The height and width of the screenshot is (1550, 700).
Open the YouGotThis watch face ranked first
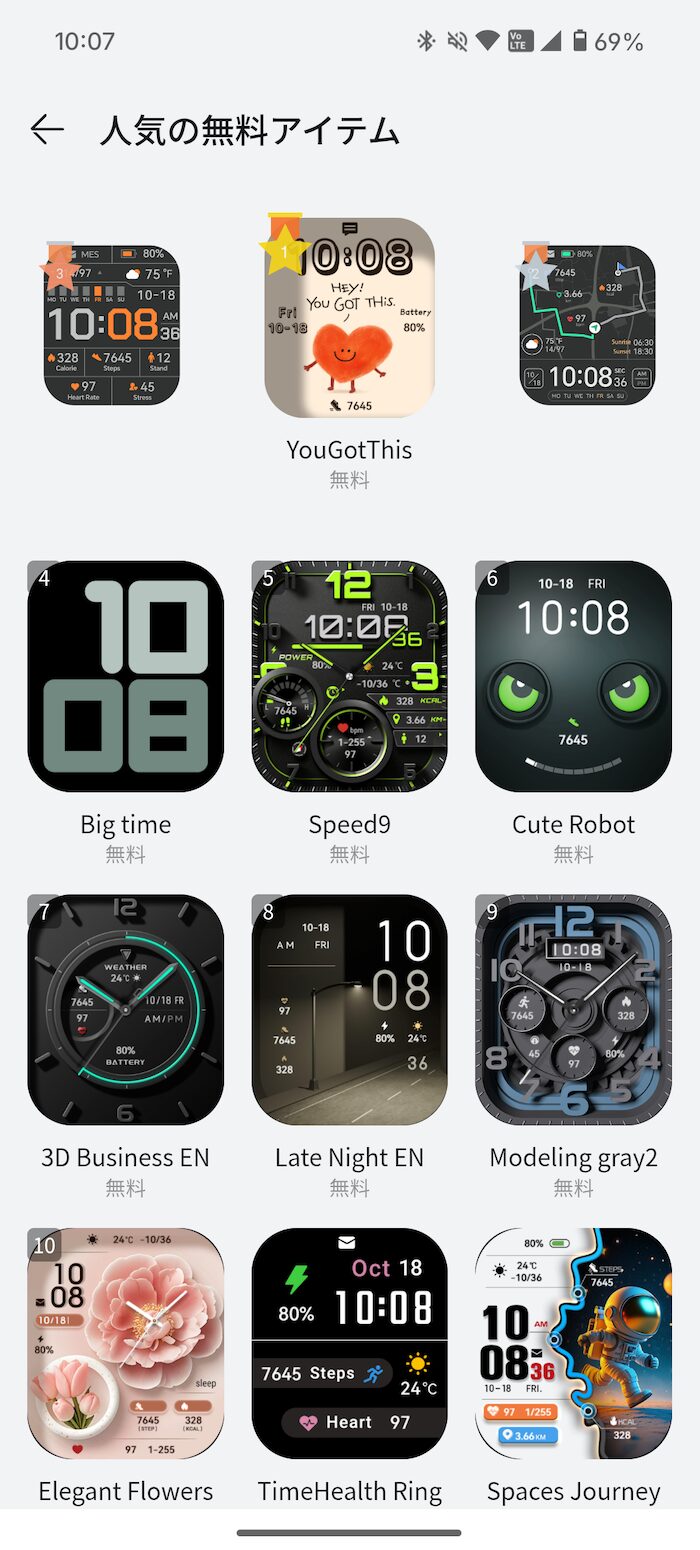tap(349, 317)
